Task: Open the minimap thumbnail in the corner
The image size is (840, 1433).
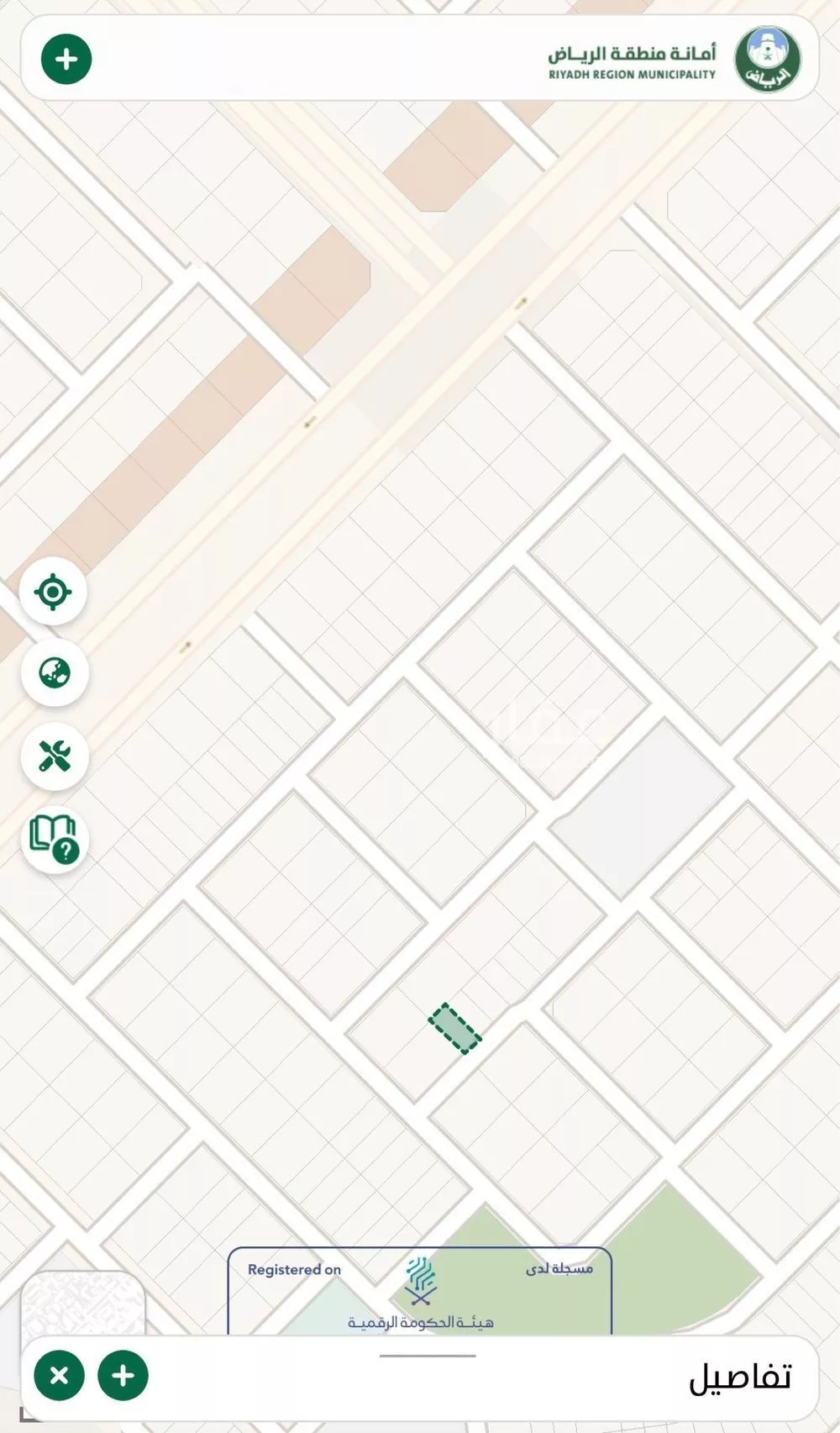Action: [82, 1303]
